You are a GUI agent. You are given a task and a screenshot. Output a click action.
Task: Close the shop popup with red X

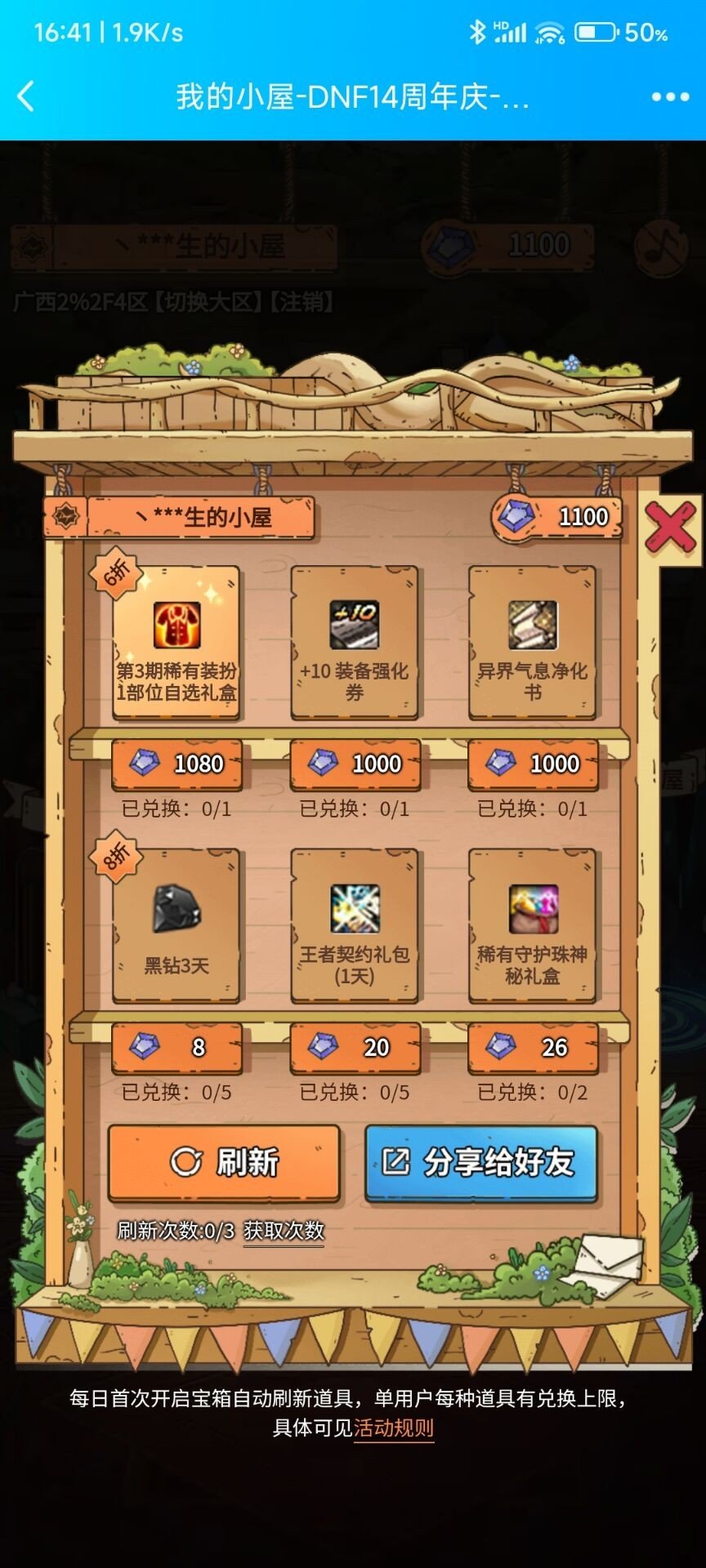670,528
